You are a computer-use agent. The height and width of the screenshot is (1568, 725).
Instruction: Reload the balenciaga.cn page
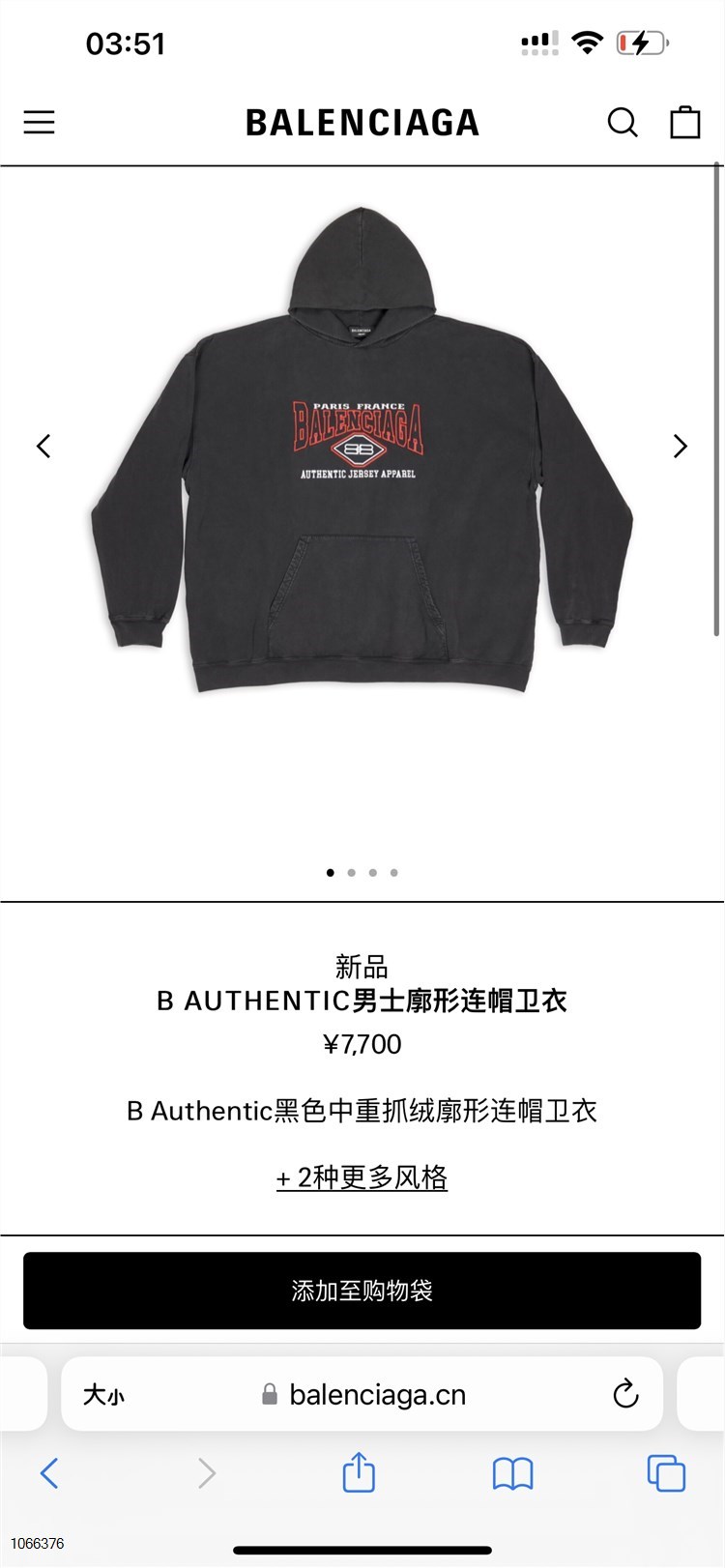pyautogui.click(x=625, y=1394)
